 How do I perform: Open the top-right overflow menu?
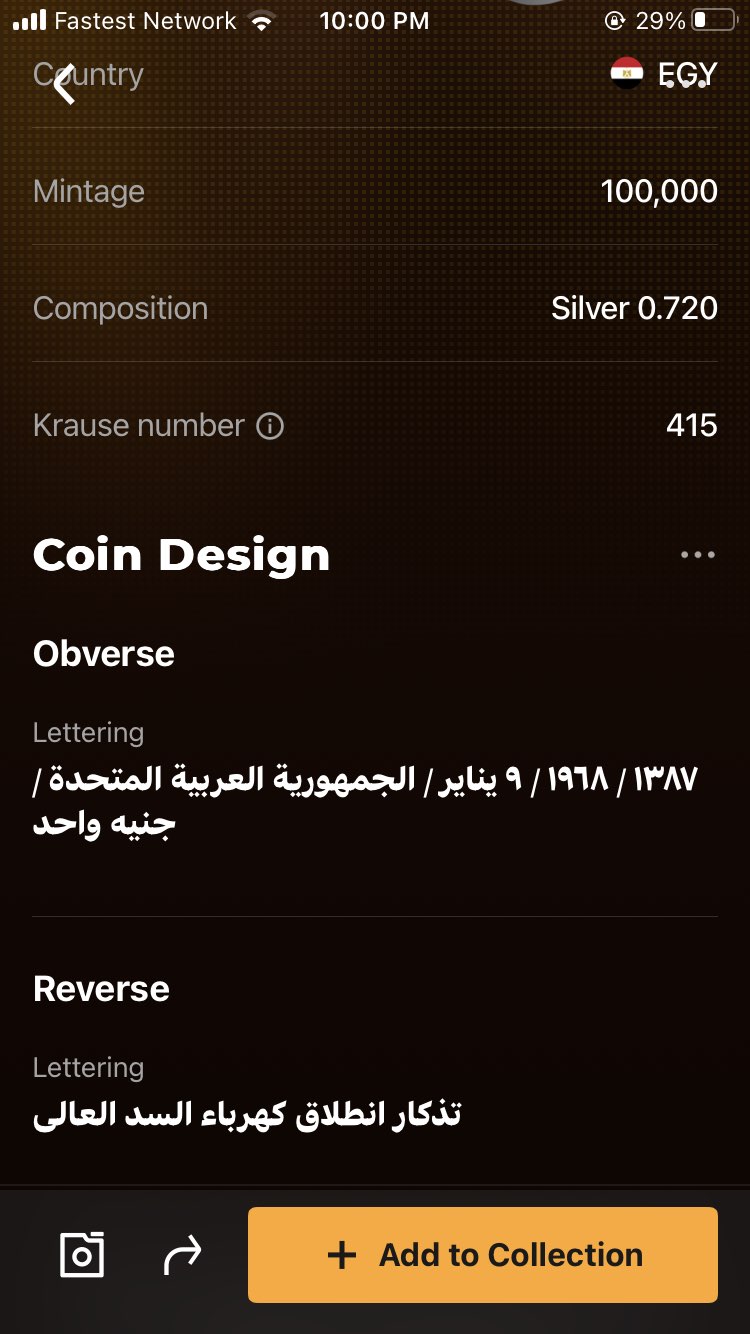pyautogui.click(x=688, y=84)
